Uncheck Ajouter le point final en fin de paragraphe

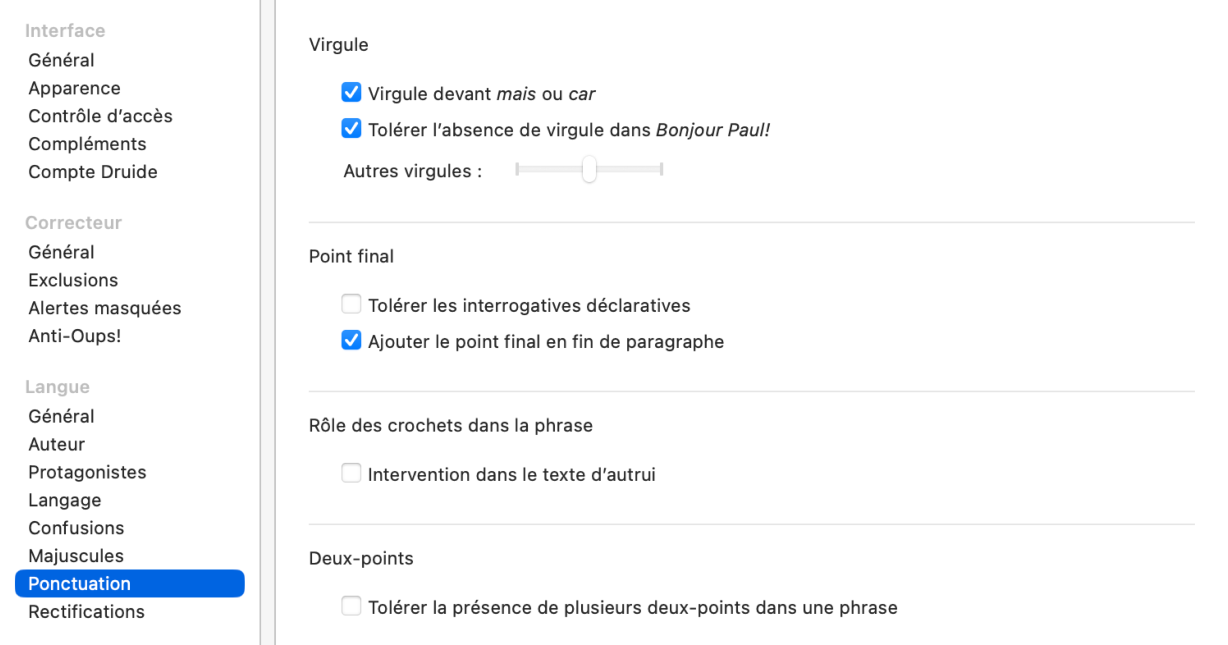351,342
